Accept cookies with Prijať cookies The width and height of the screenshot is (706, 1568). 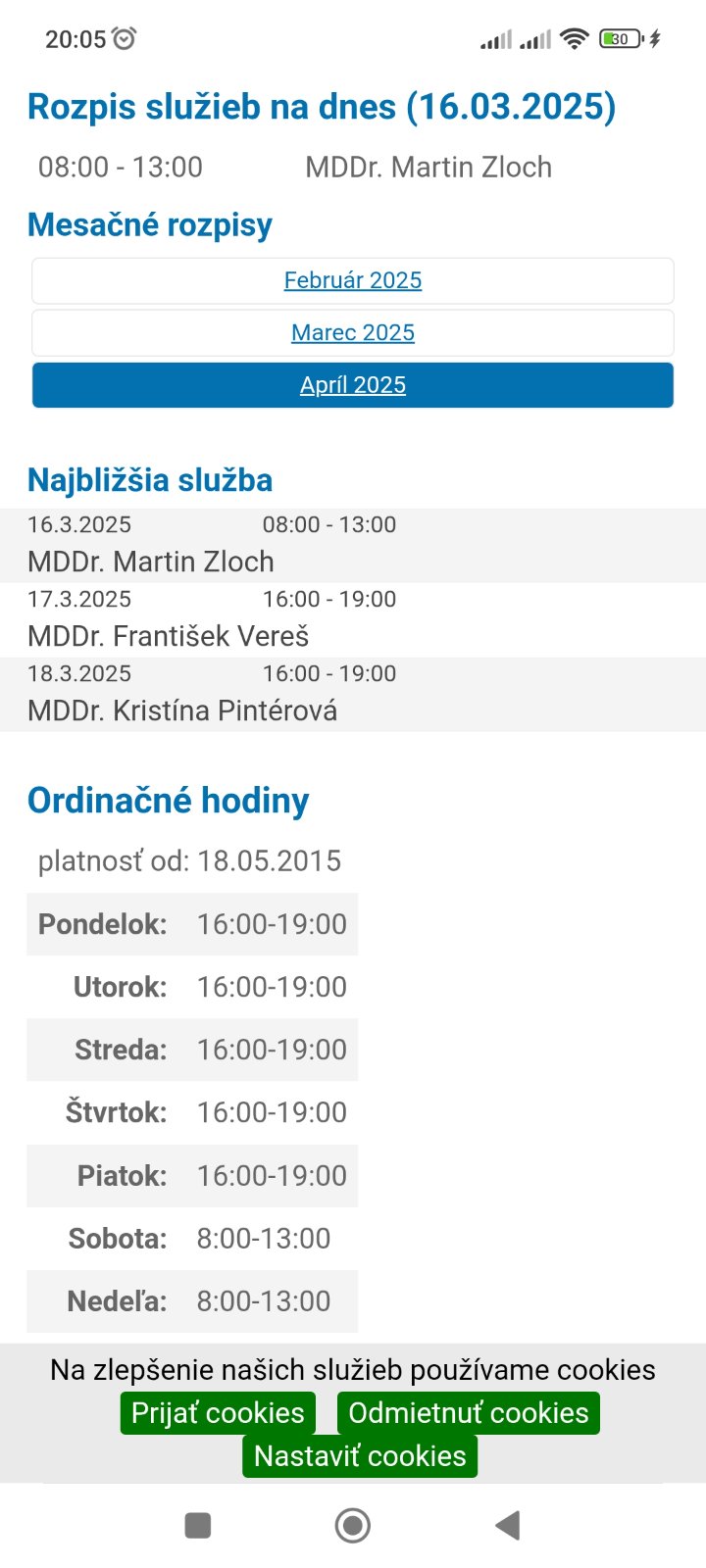(218, 1413)
